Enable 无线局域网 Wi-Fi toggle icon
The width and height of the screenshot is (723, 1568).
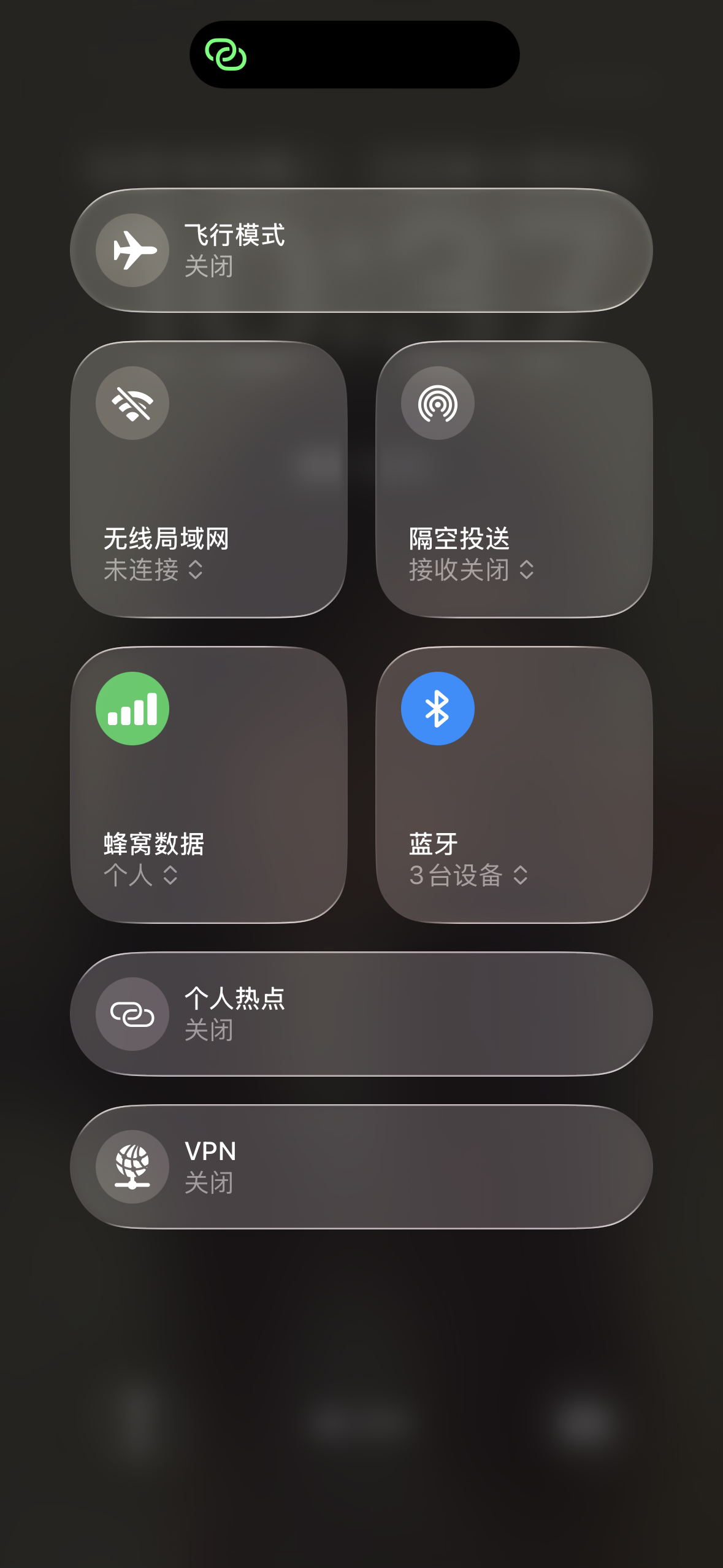132,403
